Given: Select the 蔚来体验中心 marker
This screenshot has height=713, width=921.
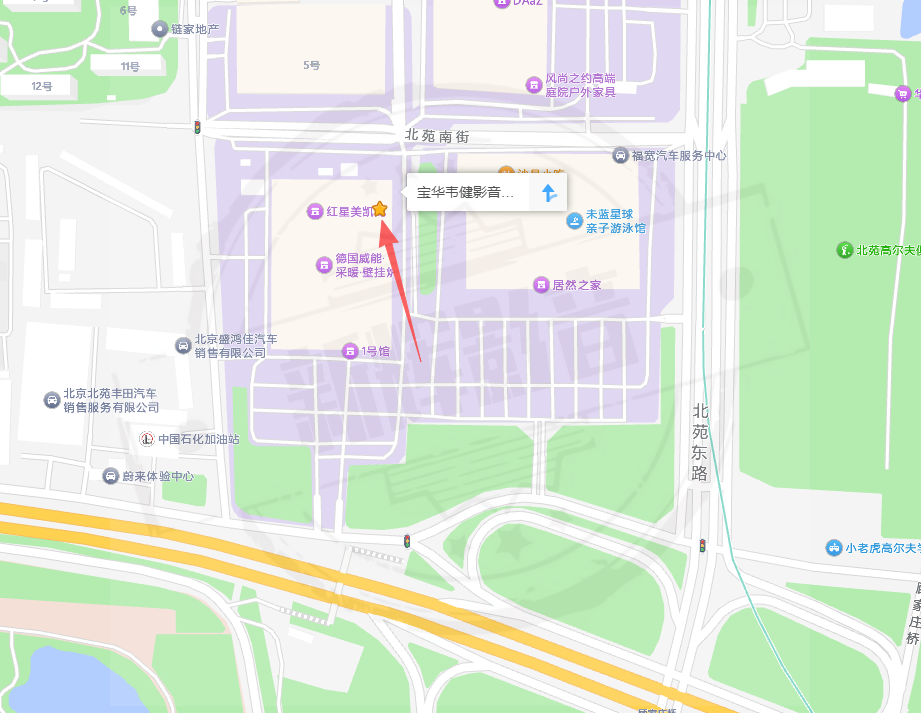Looking at the screenshot, I should pyautogui.click(x=110, y=476).
